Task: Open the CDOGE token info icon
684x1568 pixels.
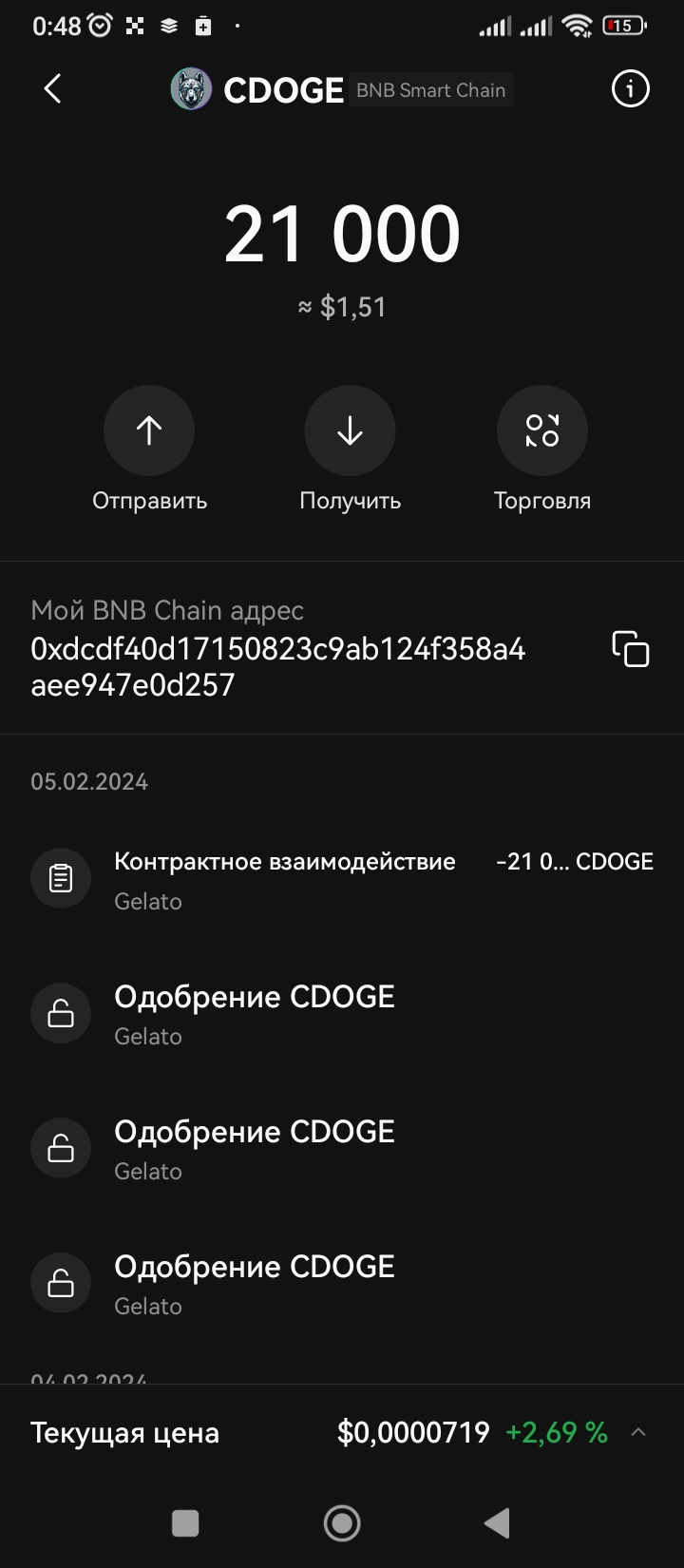Action: point(630,89)
